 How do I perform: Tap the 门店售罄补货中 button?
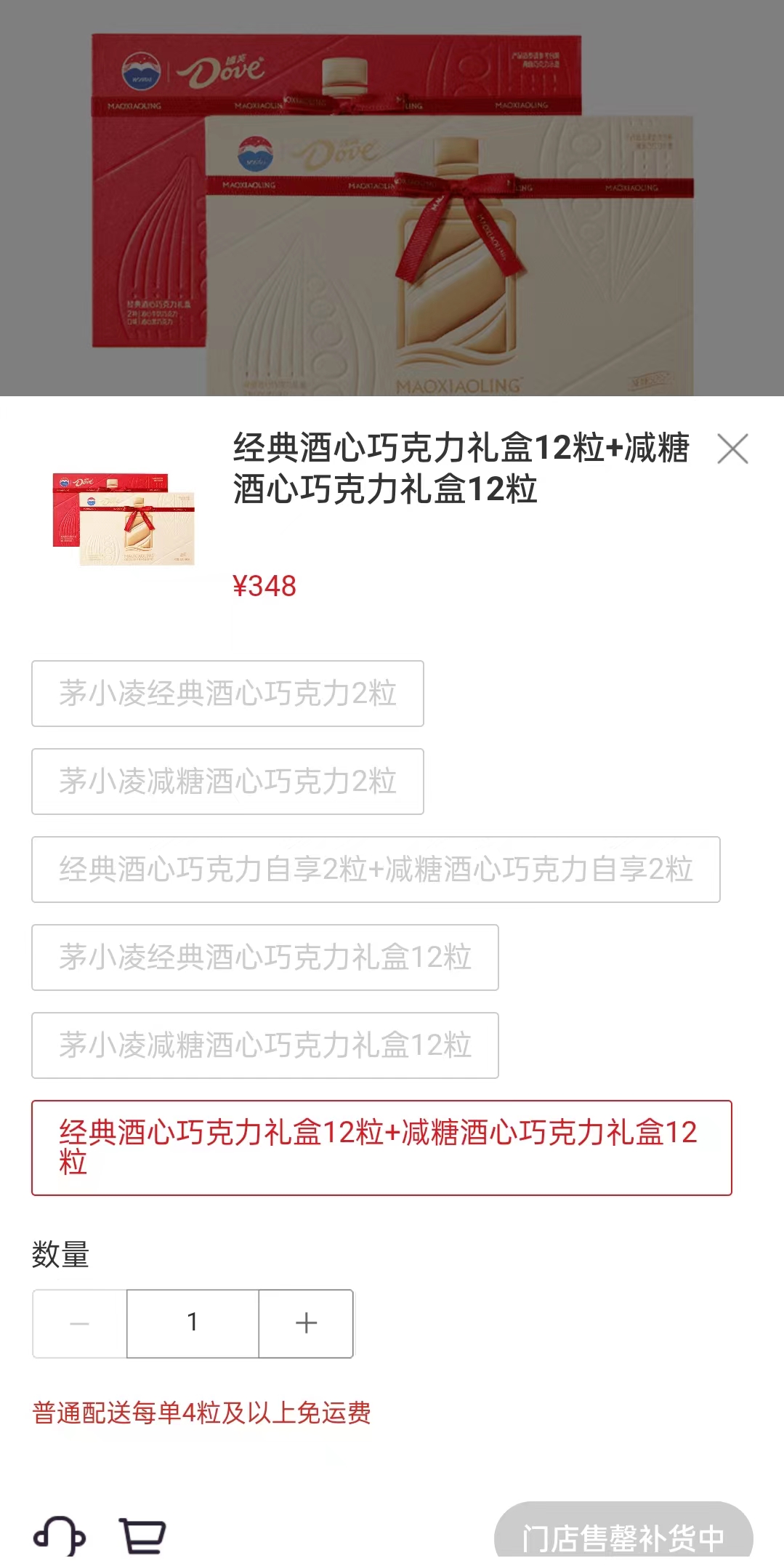[623, 1535]
